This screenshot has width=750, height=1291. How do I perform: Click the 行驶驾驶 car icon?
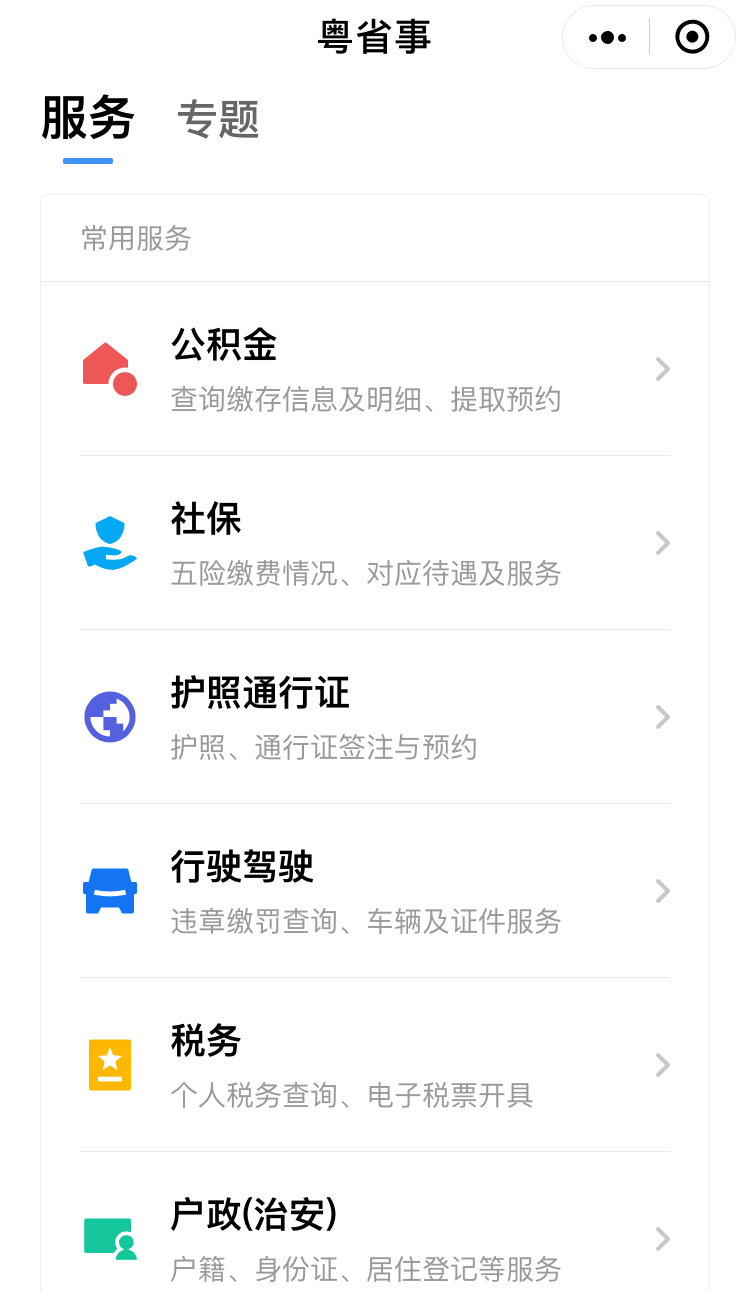[x=110, y=890]
